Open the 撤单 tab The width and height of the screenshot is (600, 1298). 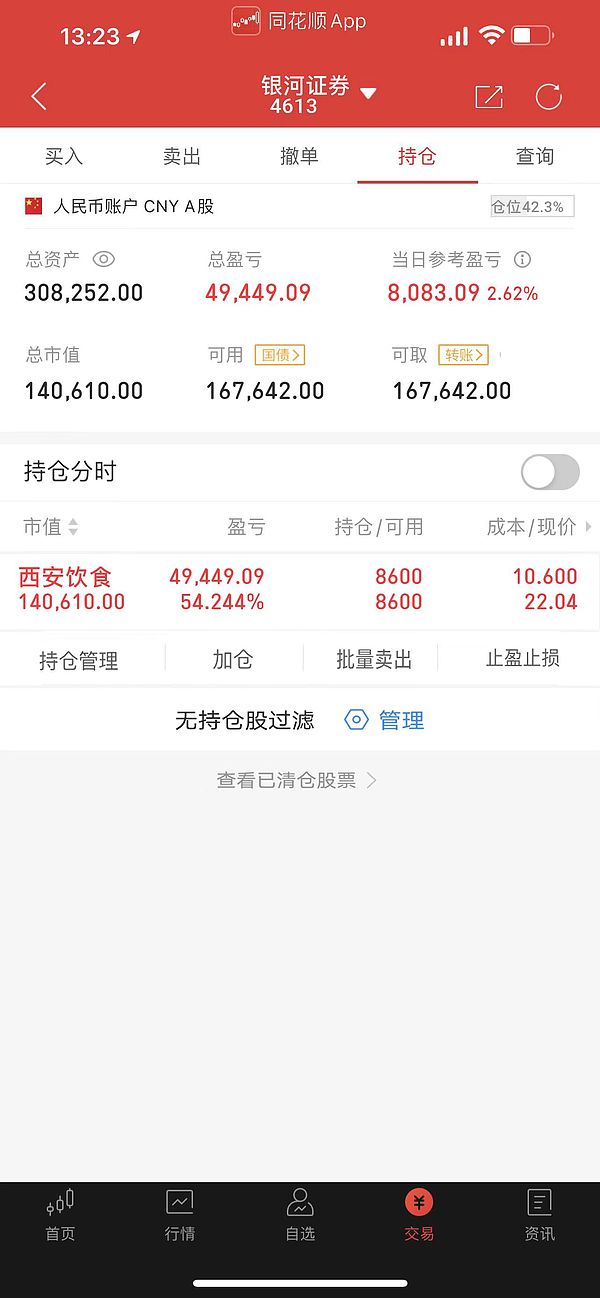click(299, 156)
